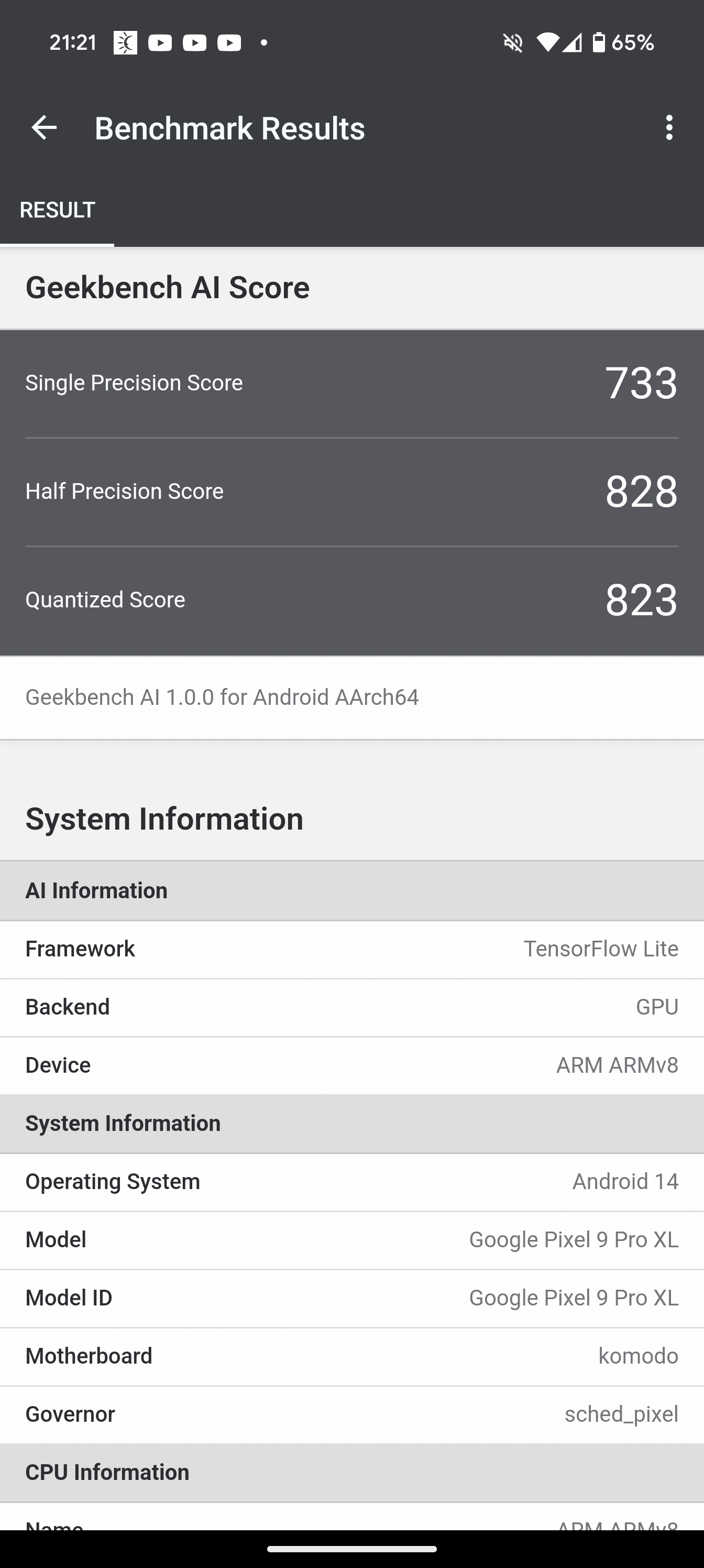Screen dimensions: 704x1568
Task: Select the RESULT tab
Action: click(57, 210)
